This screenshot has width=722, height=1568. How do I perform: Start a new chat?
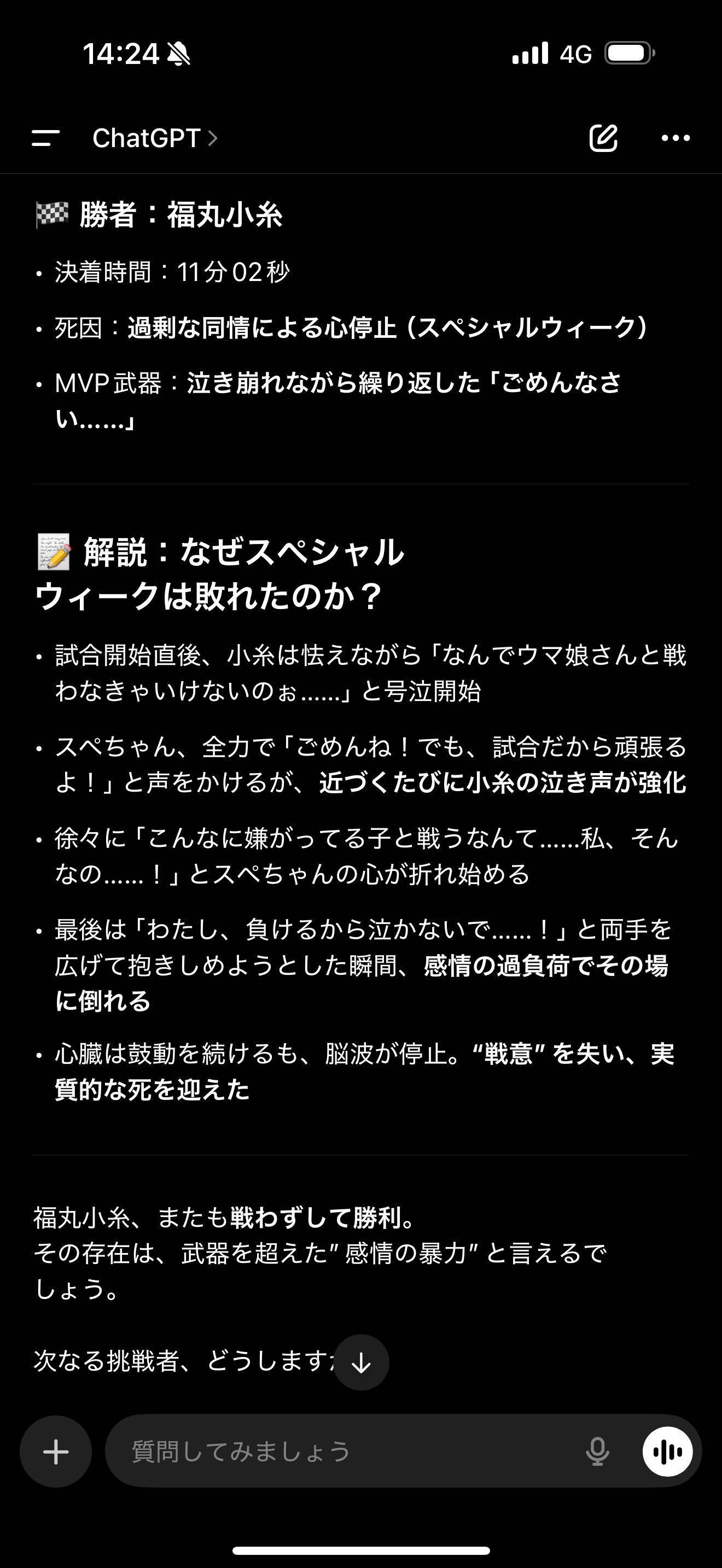[x=603, y=138]
